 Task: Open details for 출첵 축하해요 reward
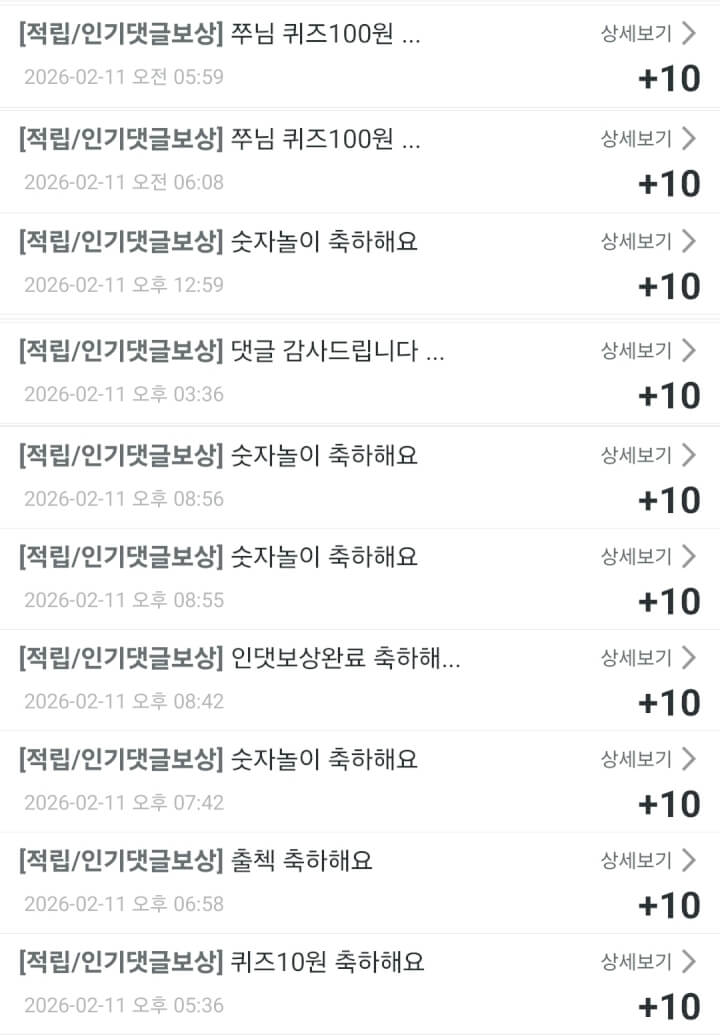647,860
